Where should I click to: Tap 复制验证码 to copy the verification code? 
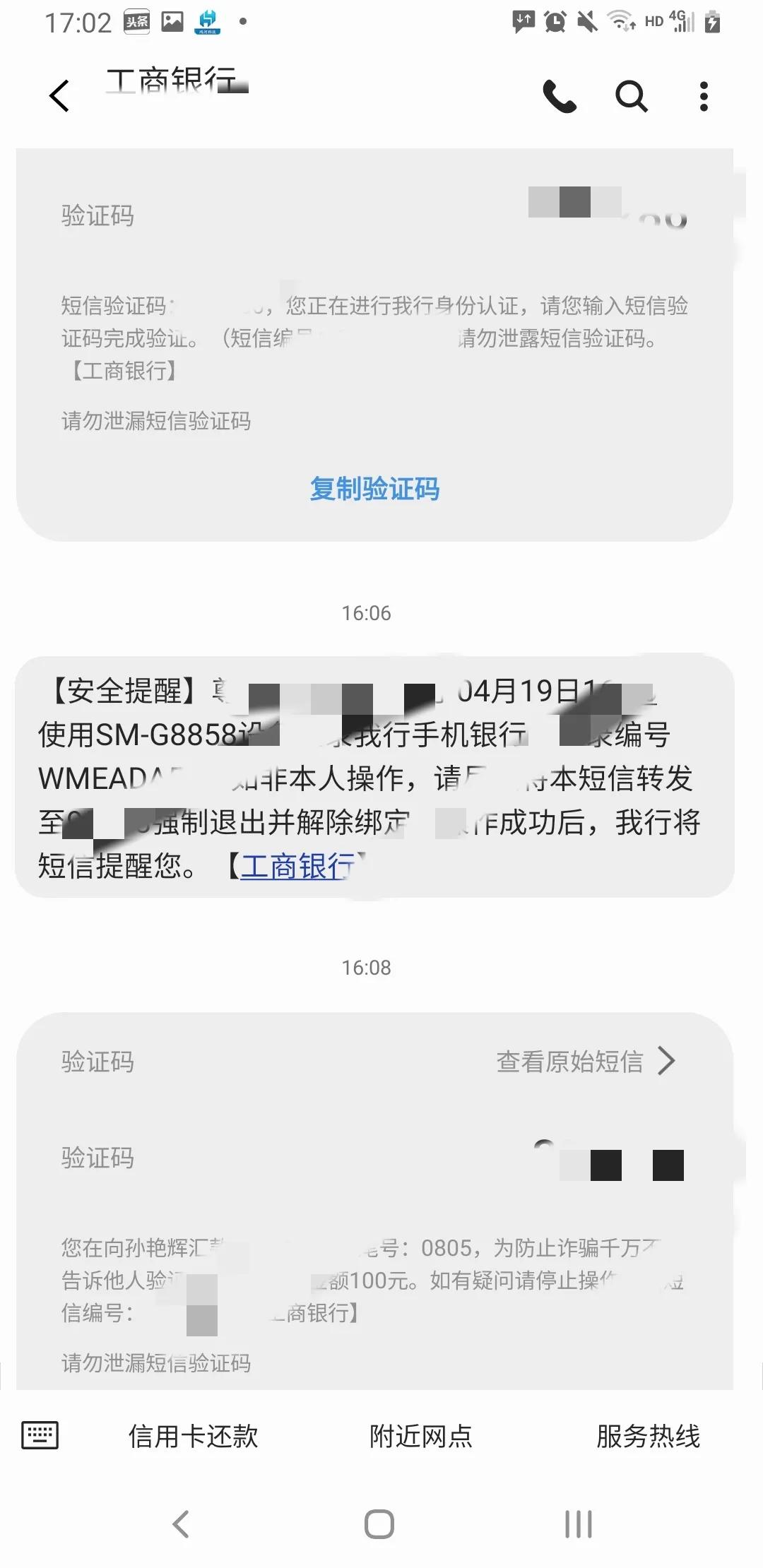(x=374, y=489)
